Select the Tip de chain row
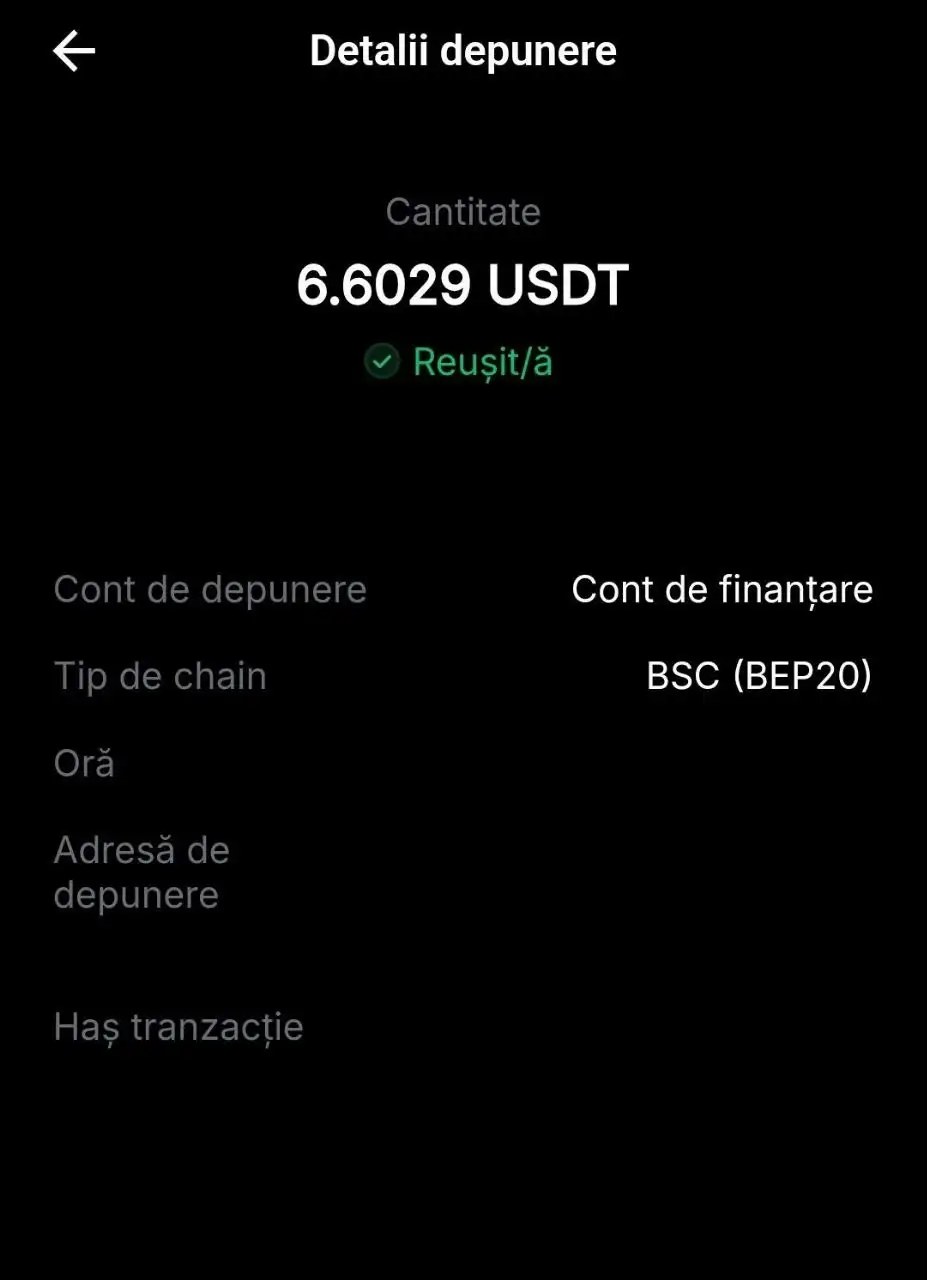 [x=160, y=676]
